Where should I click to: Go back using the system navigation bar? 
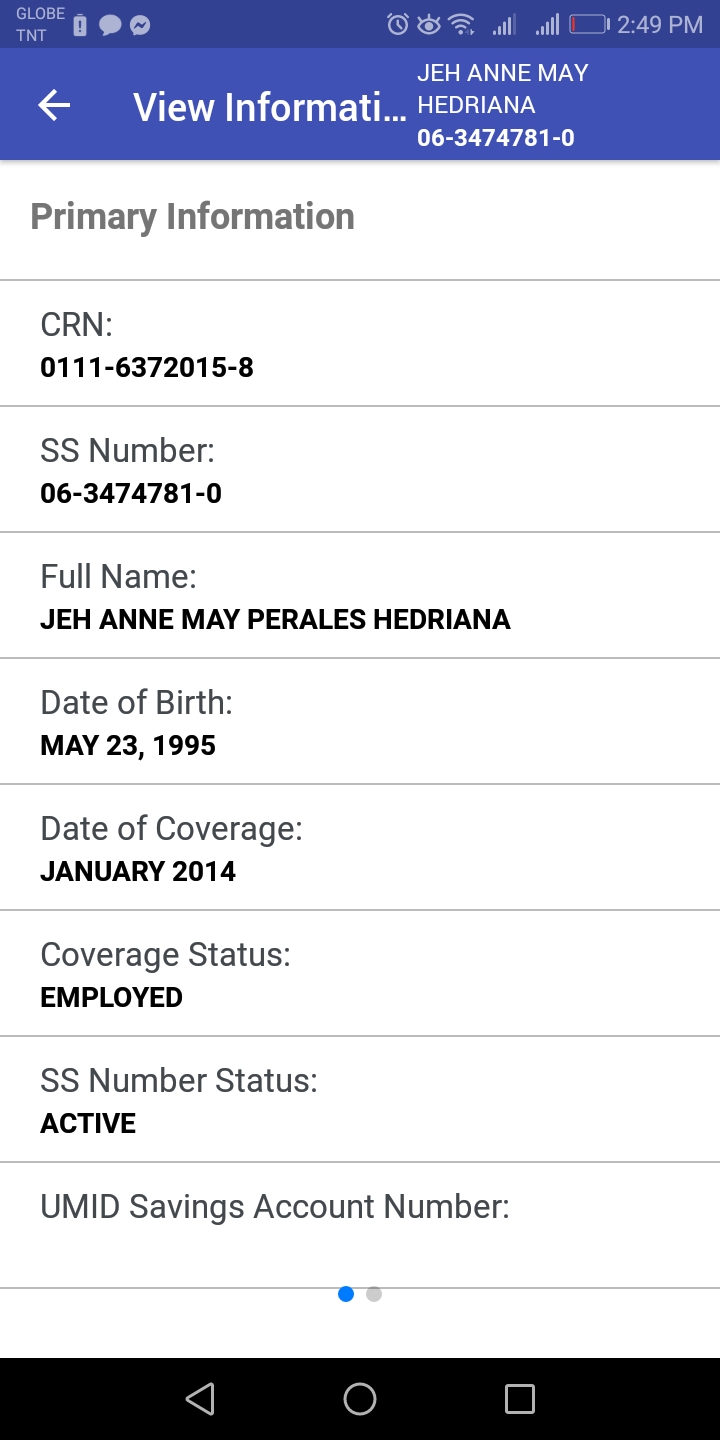(x=200, y=1398)
